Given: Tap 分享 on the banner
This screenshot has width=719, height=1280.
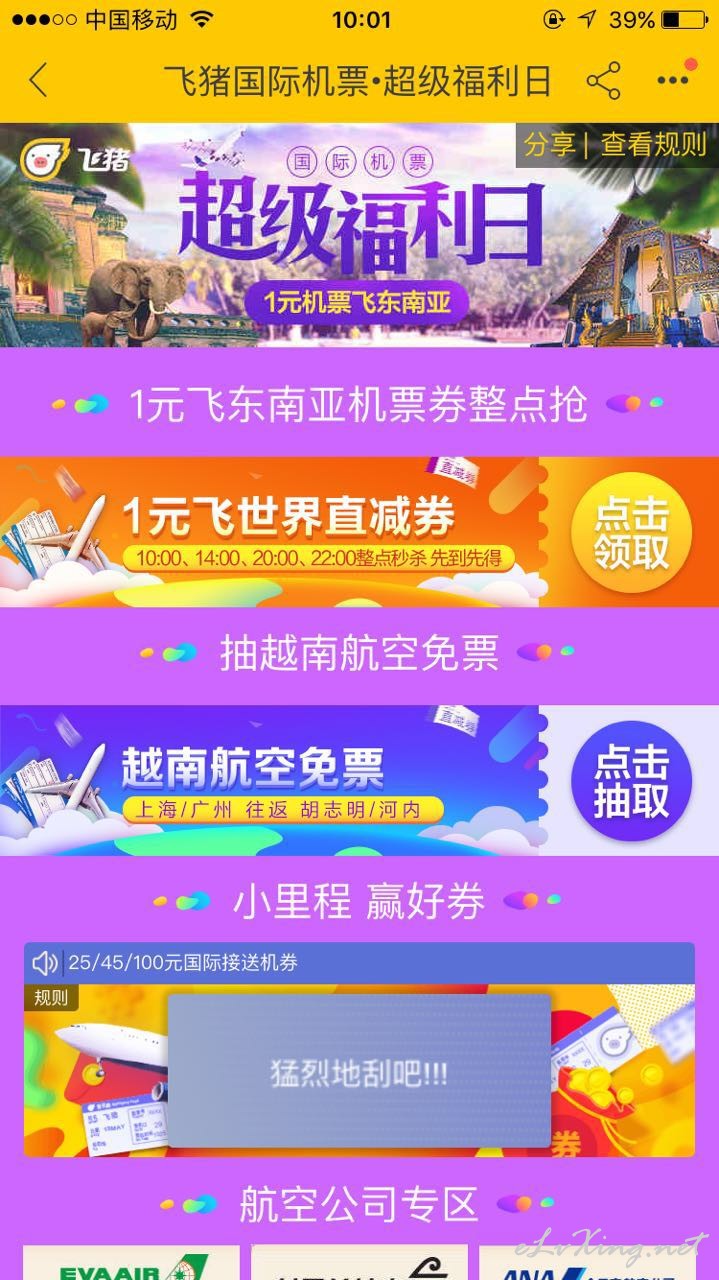Looking at the screenshot, I should pyautogui.click(x=549, y=144).
